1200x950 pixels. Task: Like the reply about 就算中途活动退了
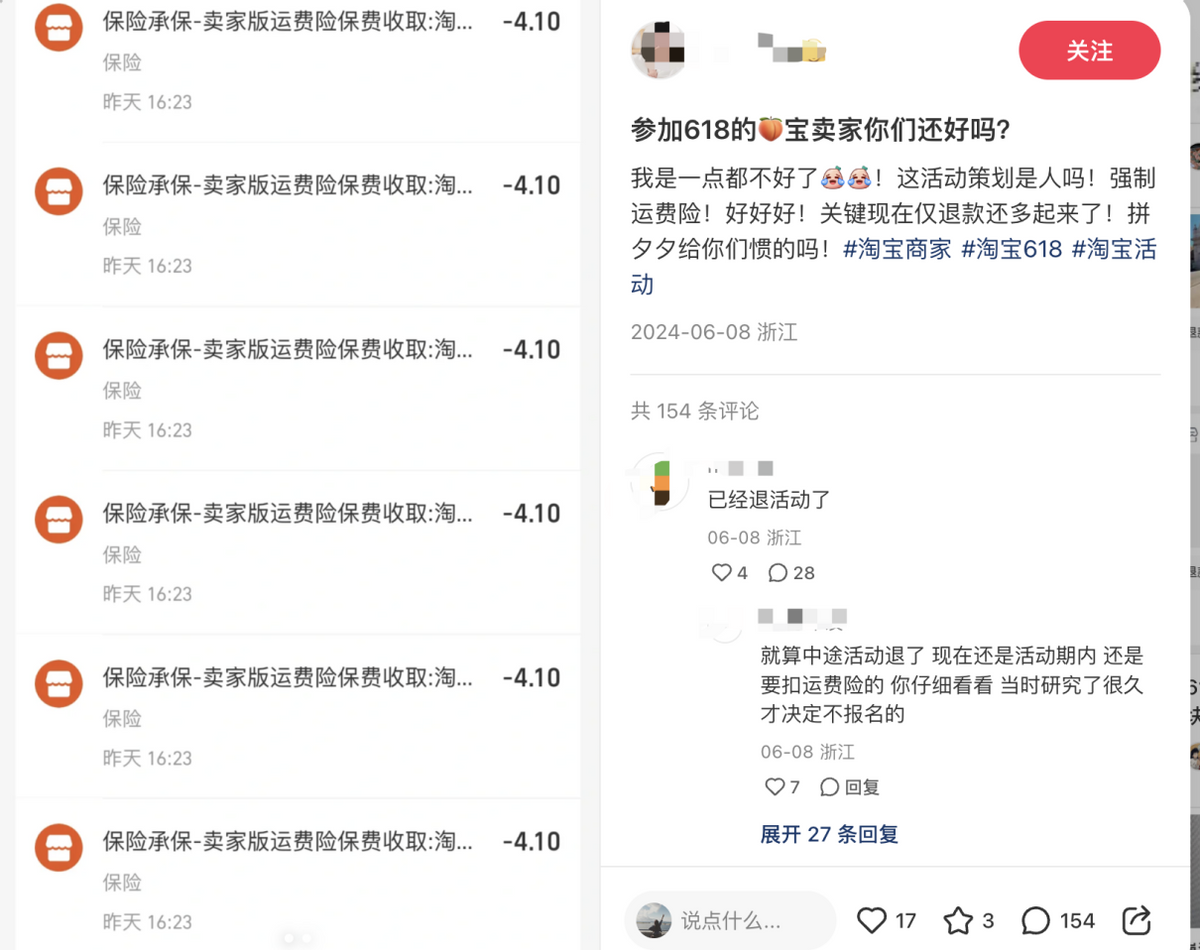(x=775, y=787)
